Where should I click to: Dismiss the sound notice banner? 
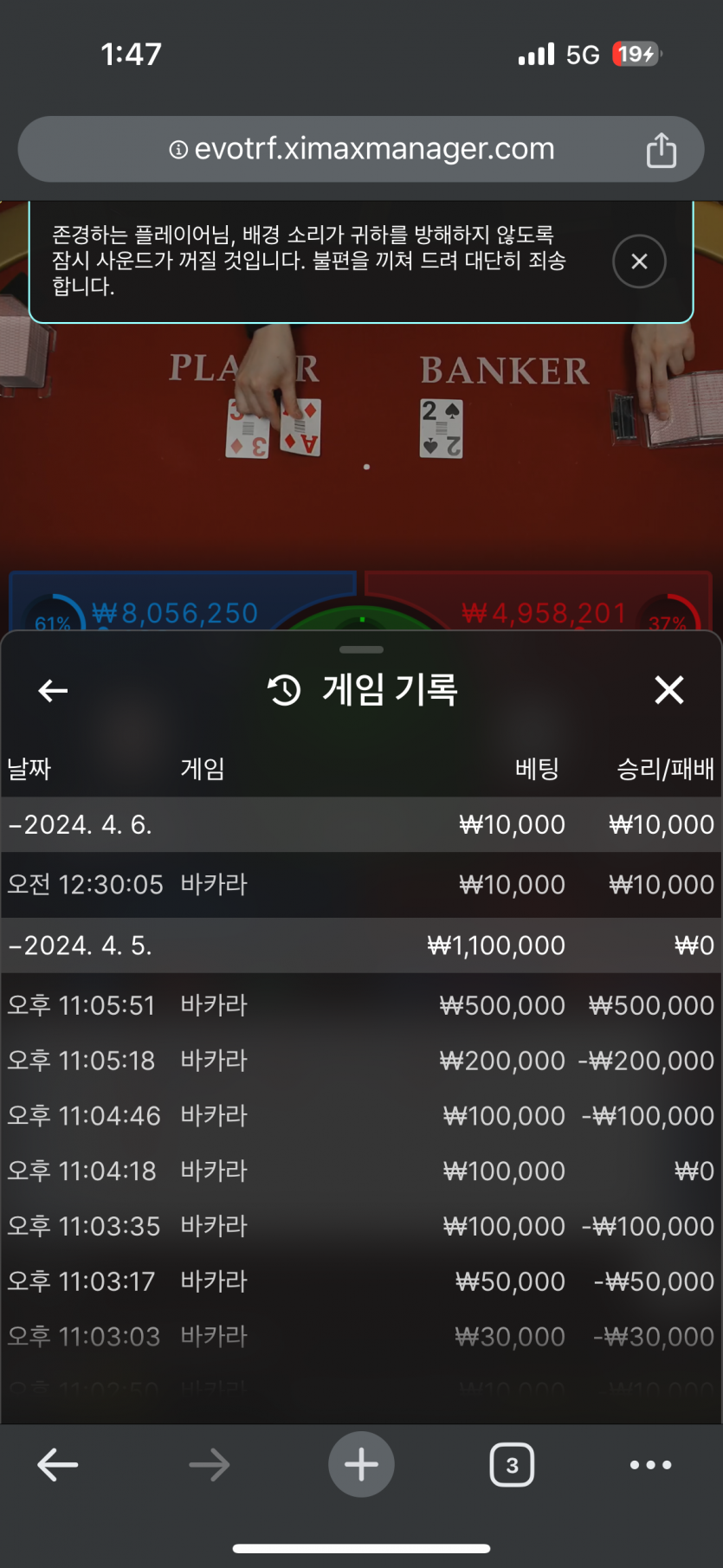pyautogui.click(x=639, y=261)
